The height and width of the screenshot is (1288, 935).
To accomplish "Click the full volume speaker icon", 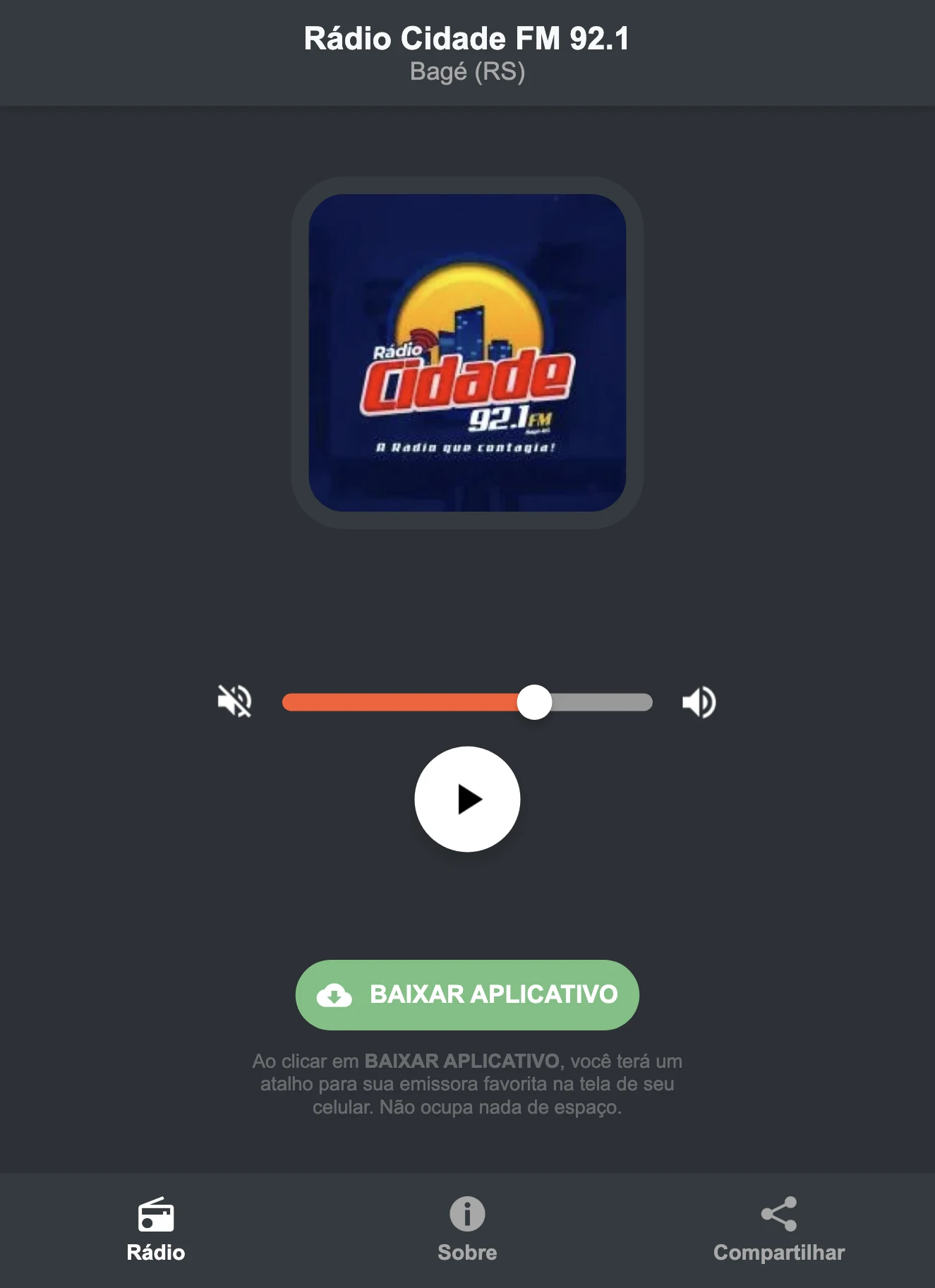I will pos(699,701).
